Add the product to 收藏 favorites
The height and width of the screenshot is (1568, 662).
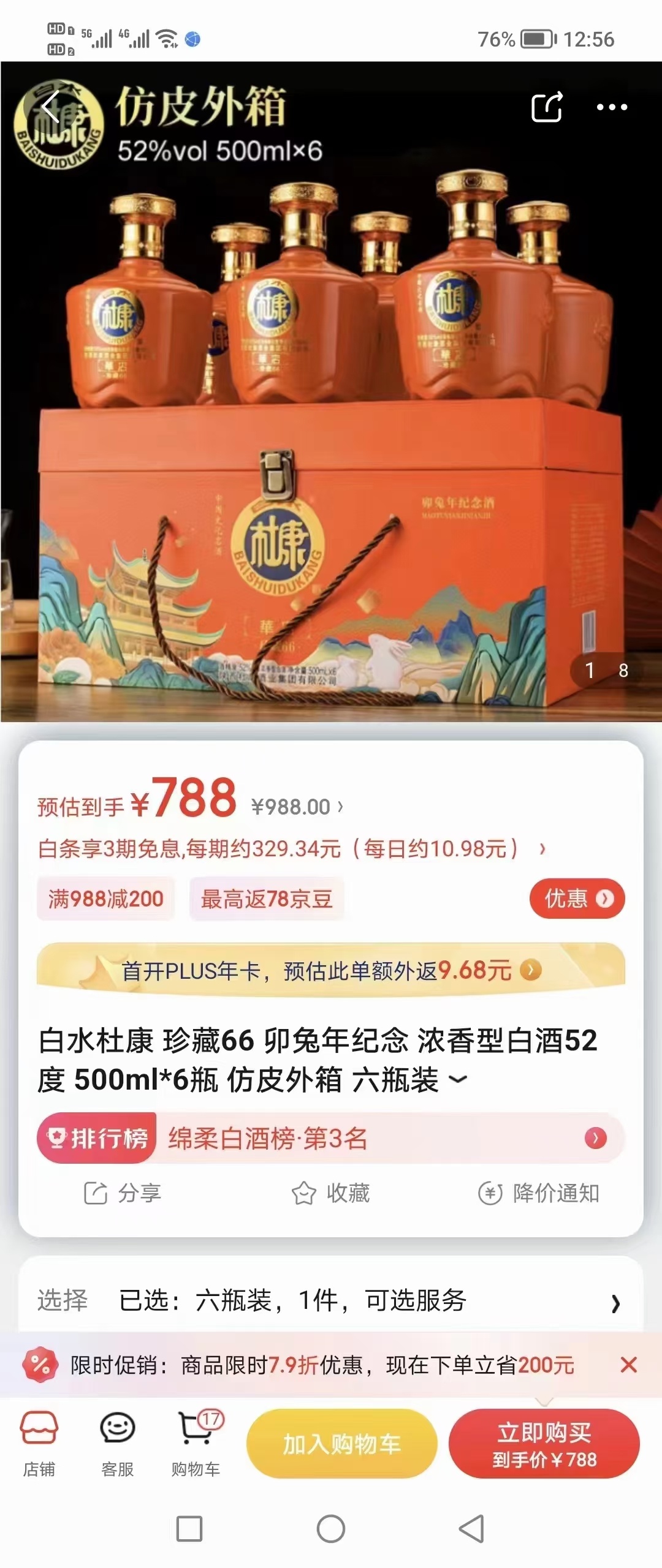pos(331,1193)
